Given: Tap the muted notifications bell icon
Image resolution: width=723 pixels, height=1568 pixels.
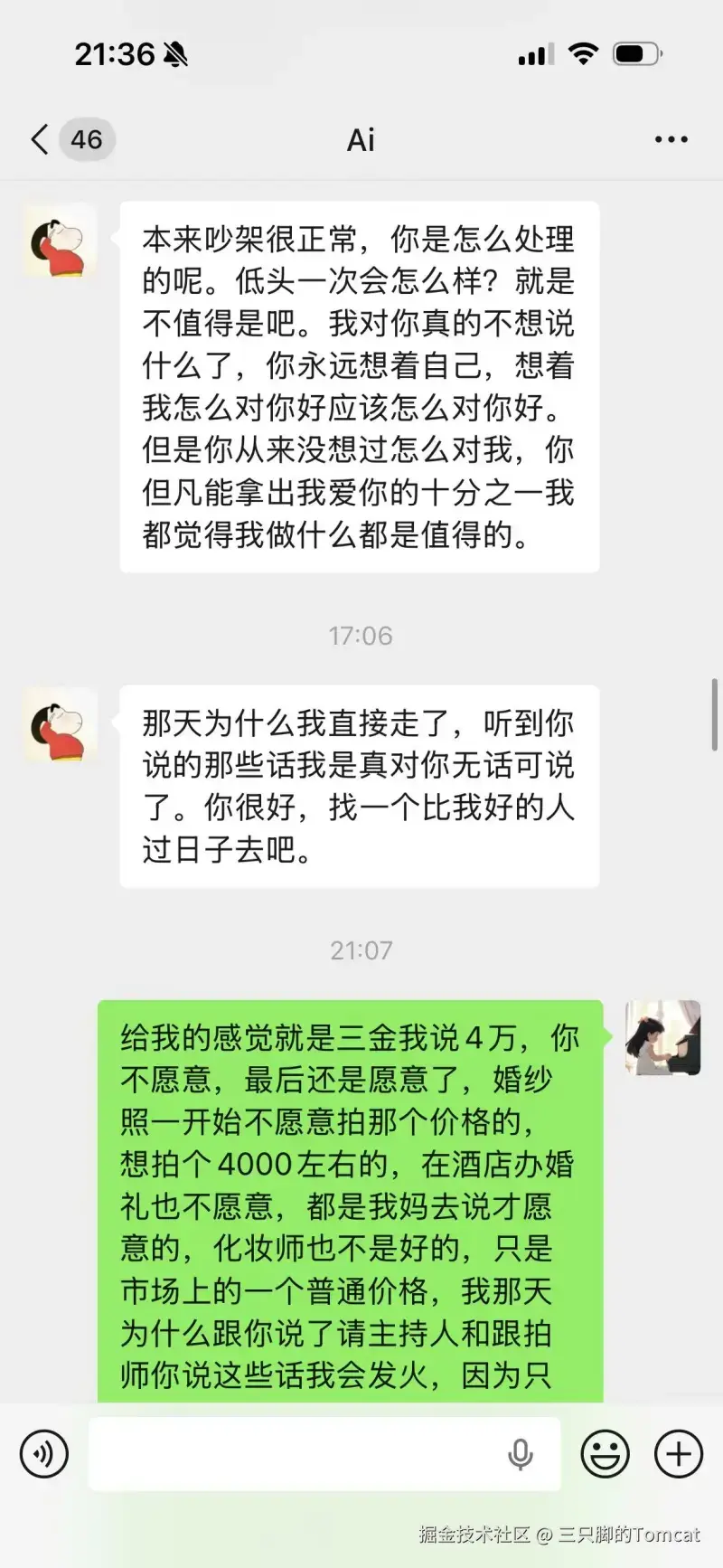Looking at the screenshot, I should [x=177, y=54].
